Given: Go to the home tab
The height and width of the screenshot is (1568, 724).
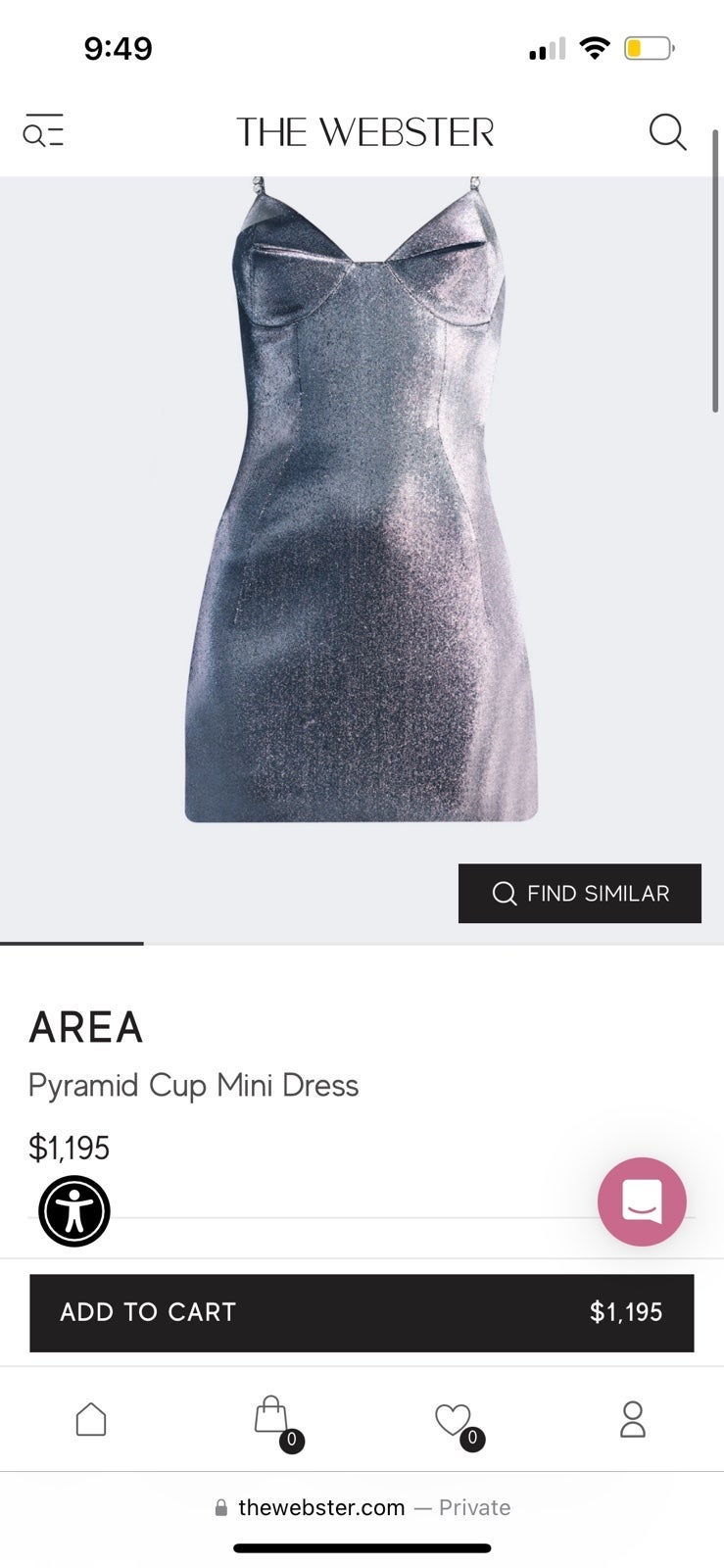Looking at the screenshot, I should 91,1419.
